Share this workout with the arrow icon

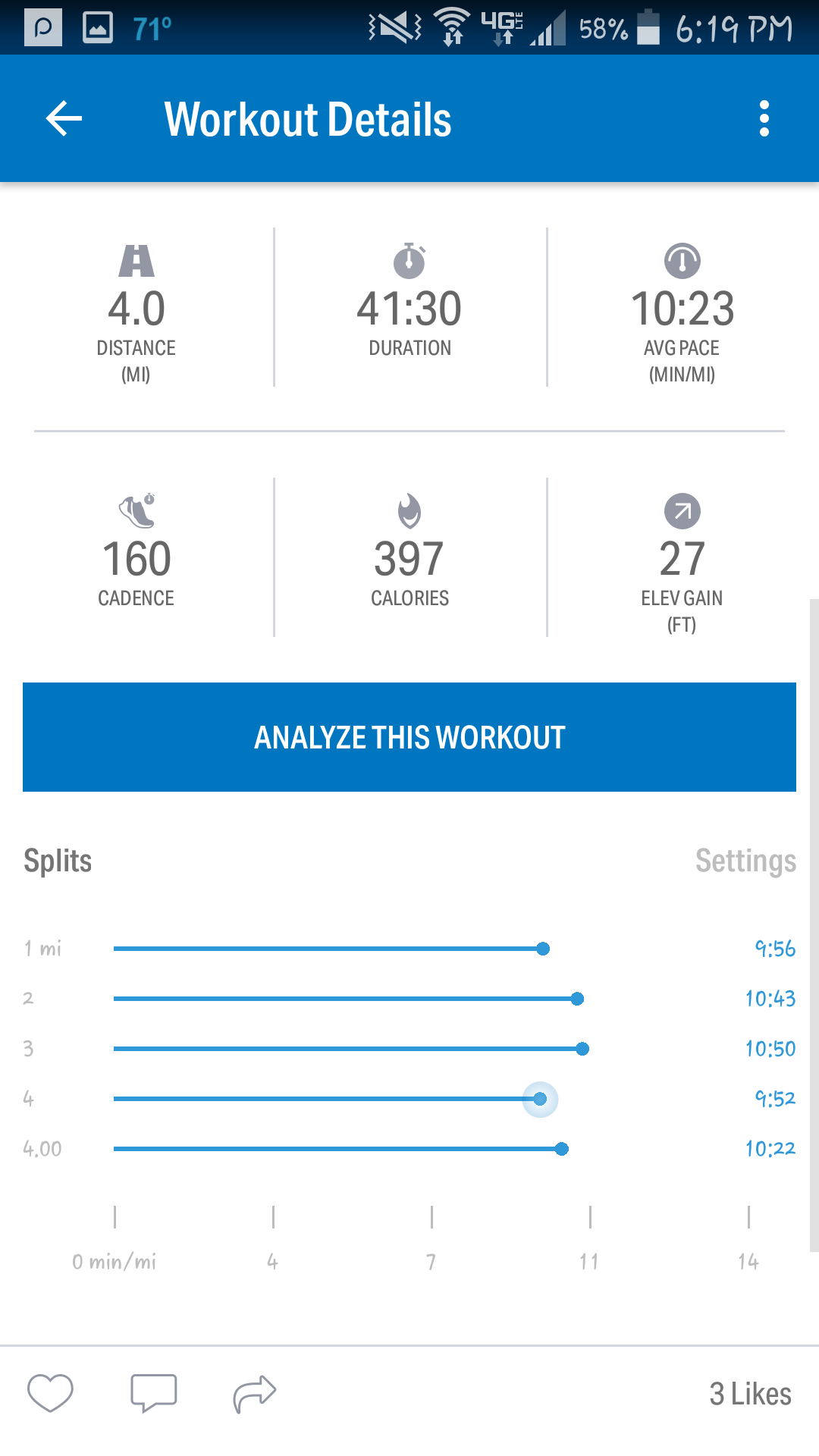[254, 1393]
